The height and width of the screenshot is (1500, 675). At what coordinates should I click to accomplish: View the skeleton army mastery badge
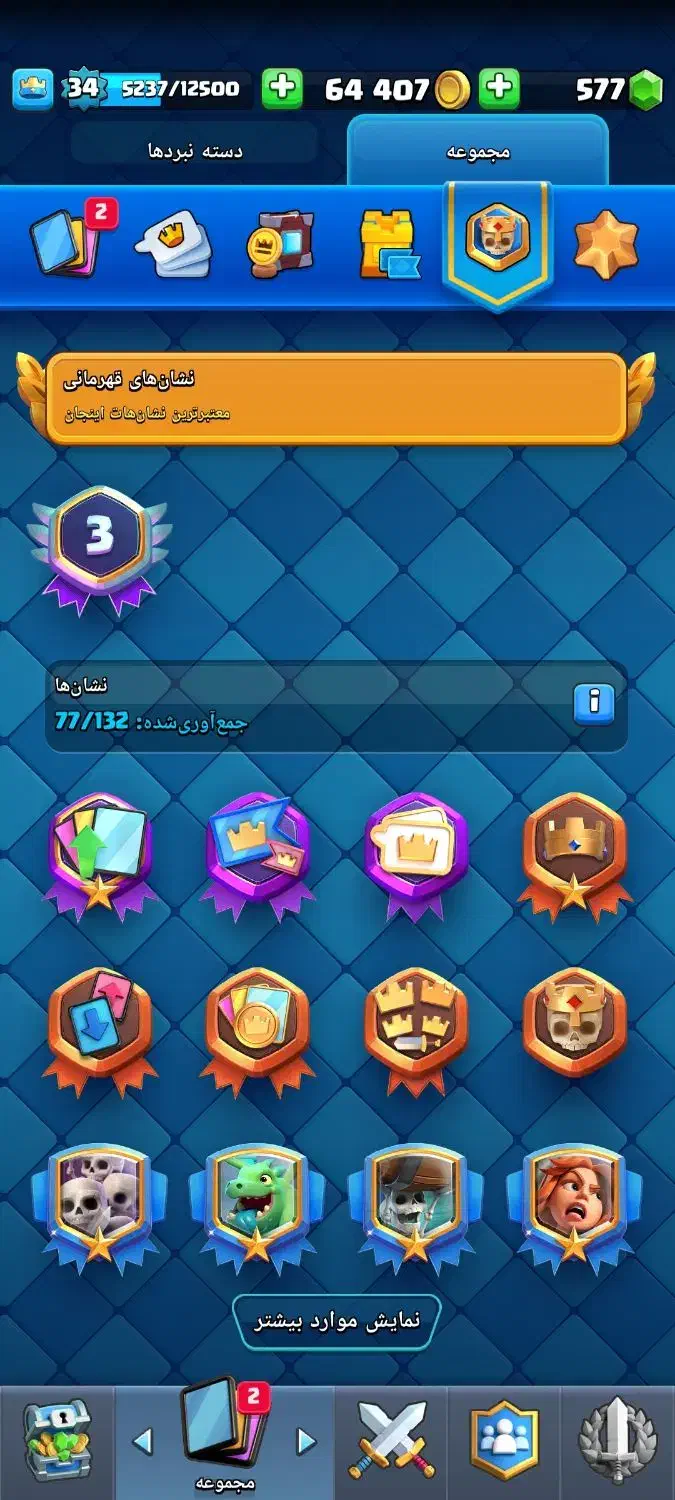click(98, 1203)
